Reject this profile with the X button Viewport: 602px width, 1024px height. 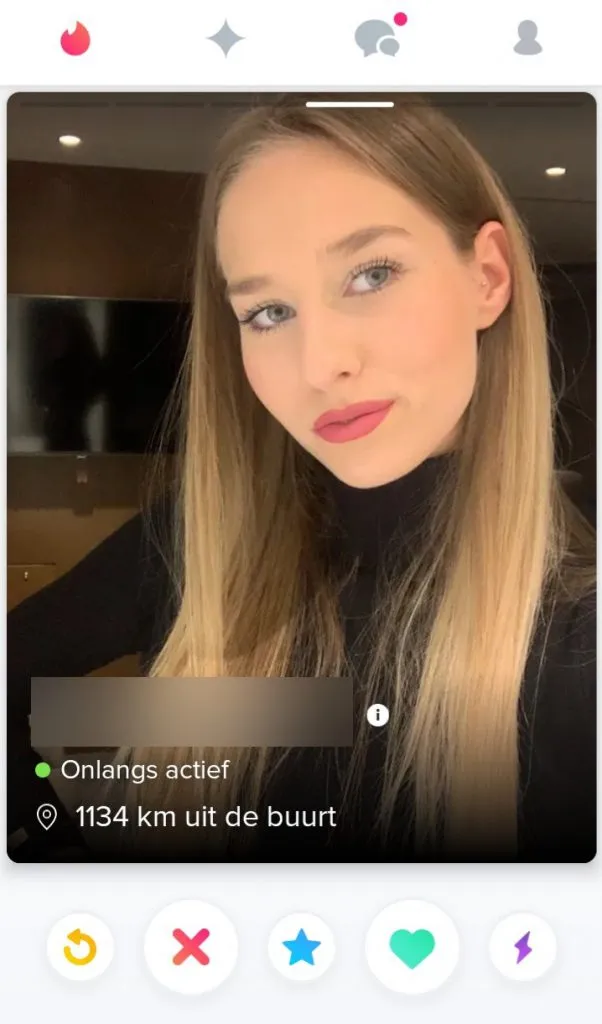[190, 946]
